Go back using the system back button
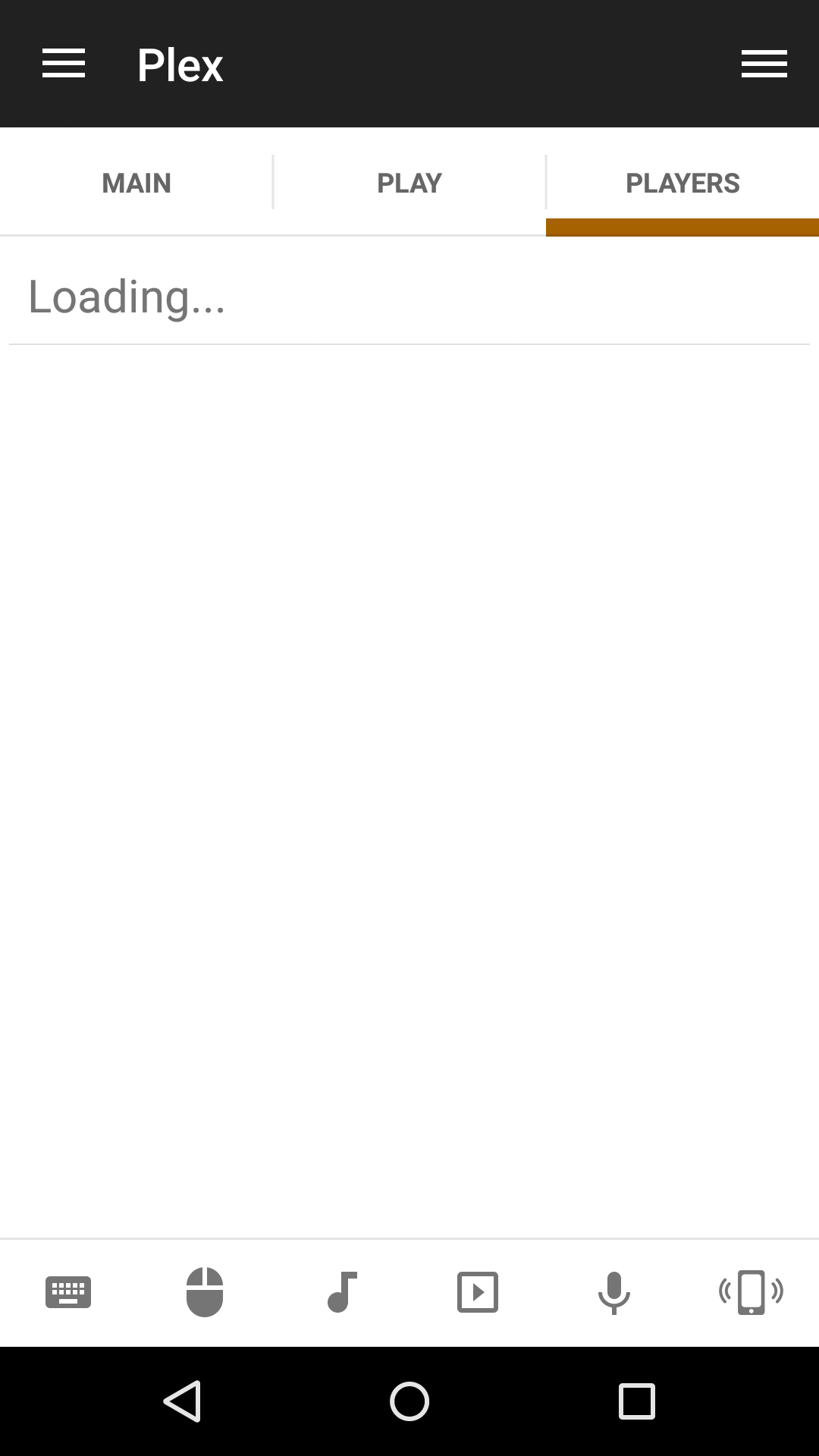 click(183, 1401)
